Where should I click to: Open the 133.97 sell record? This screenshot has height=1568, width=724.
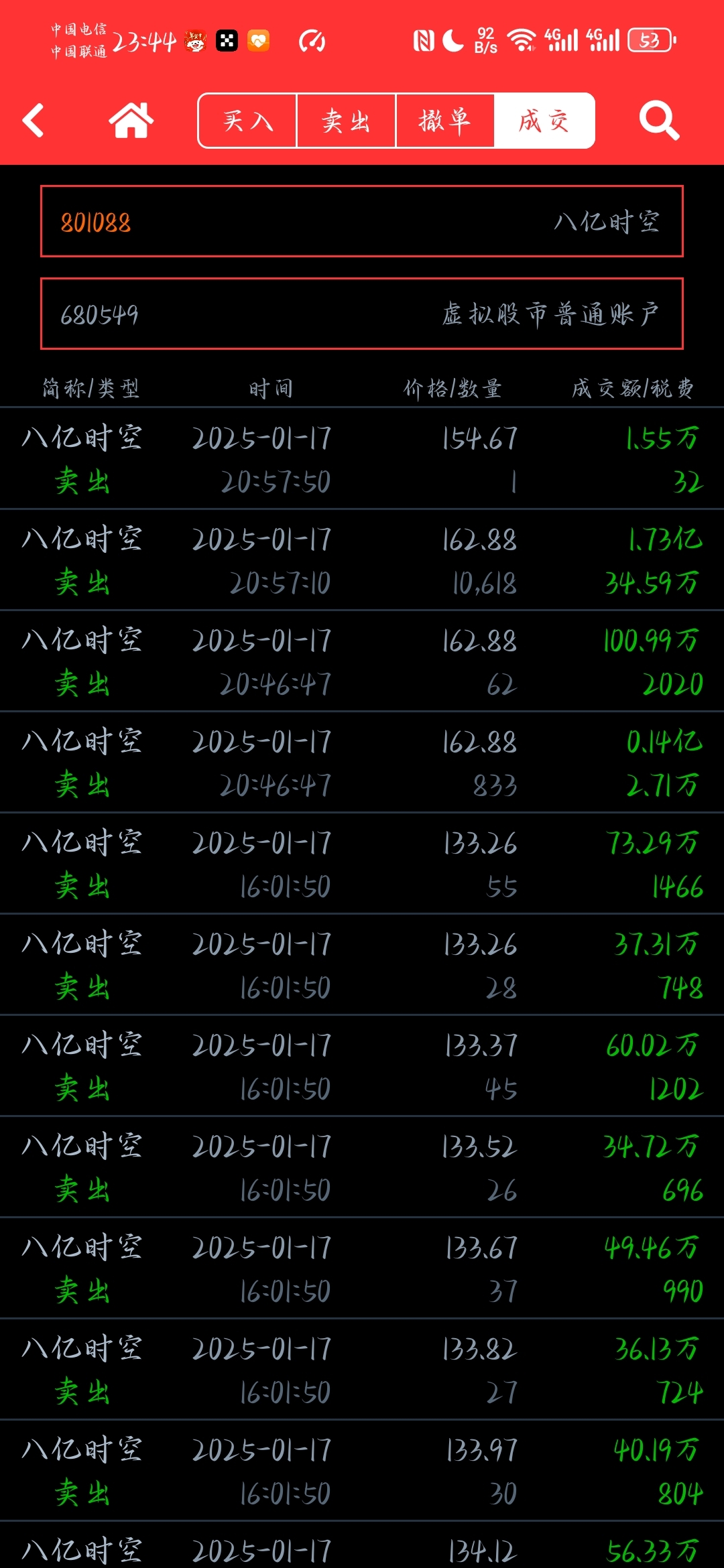(362, 1471)
